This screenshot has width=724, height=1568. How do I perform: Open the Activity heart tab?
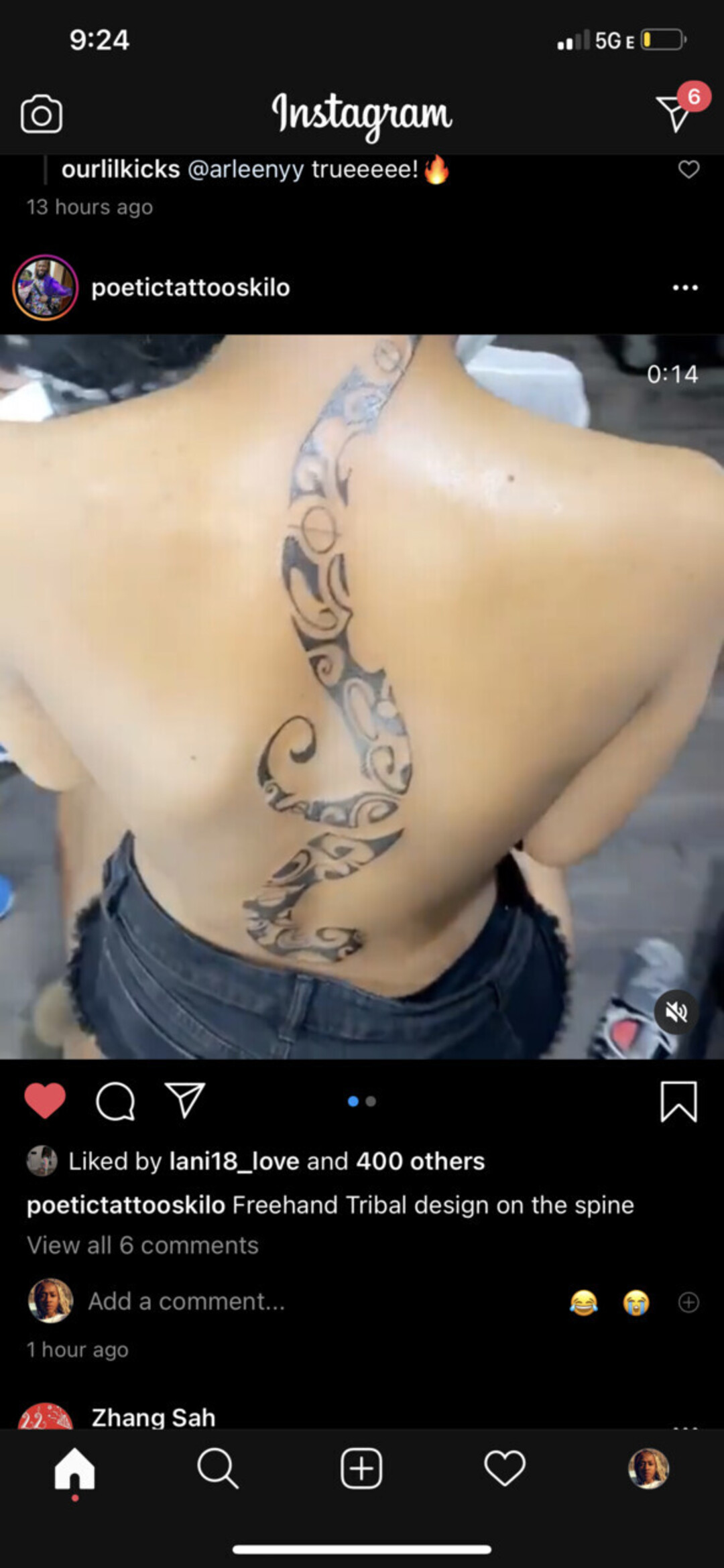coord(505,1469)
